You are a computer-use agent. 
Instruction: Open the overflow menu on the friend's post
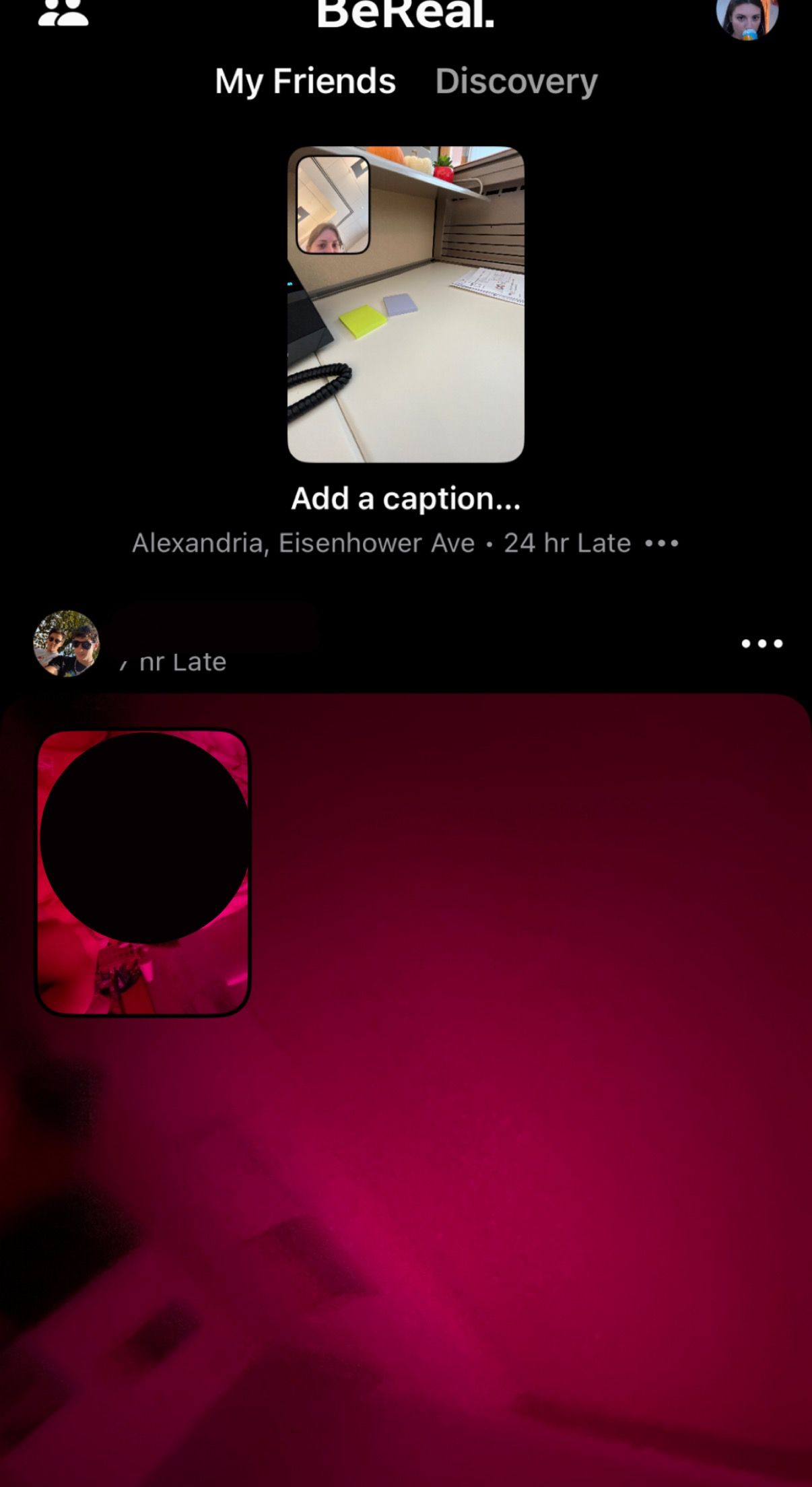pos(762,644)
